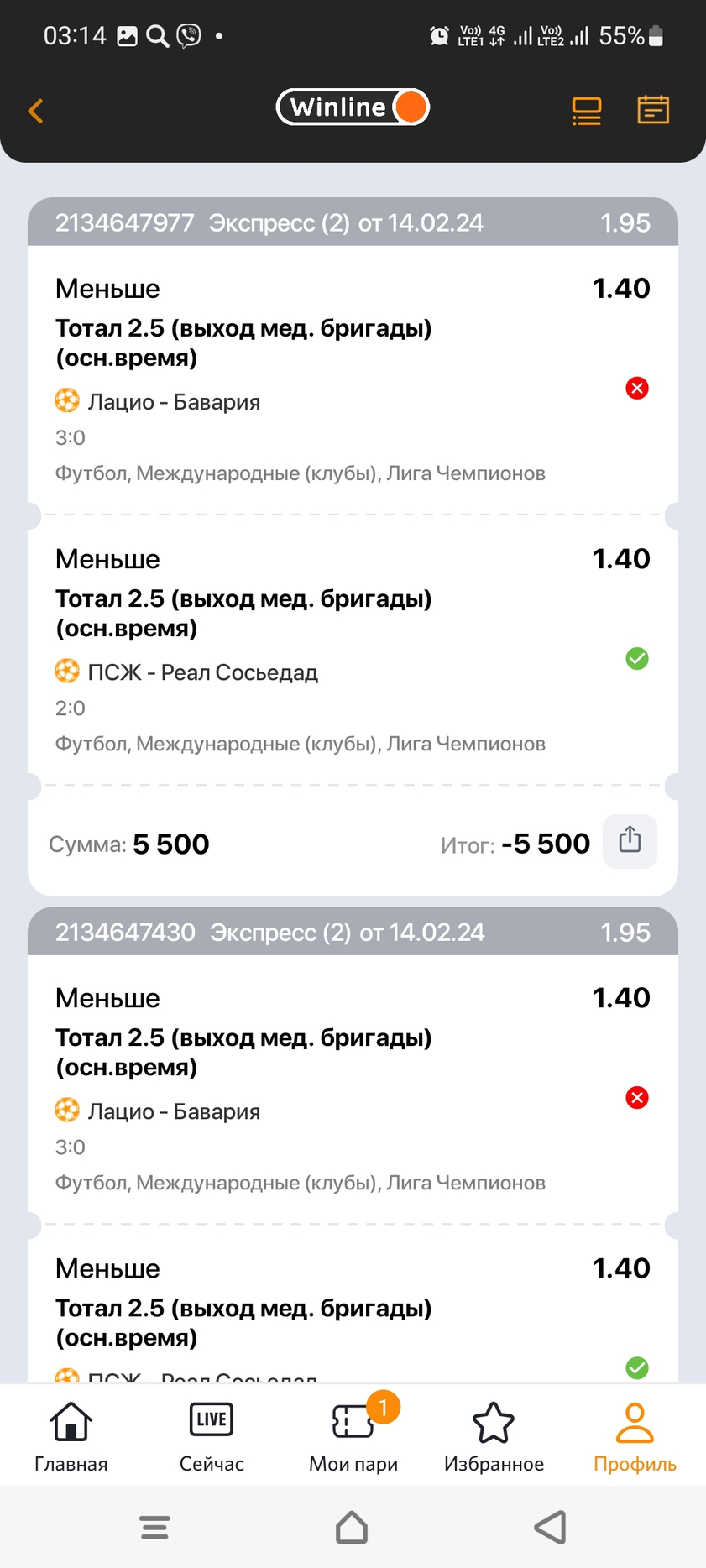This screenshot has width=706, height=1568.
Task: Share bet 2134647977 result
Action: pos(630,840)
